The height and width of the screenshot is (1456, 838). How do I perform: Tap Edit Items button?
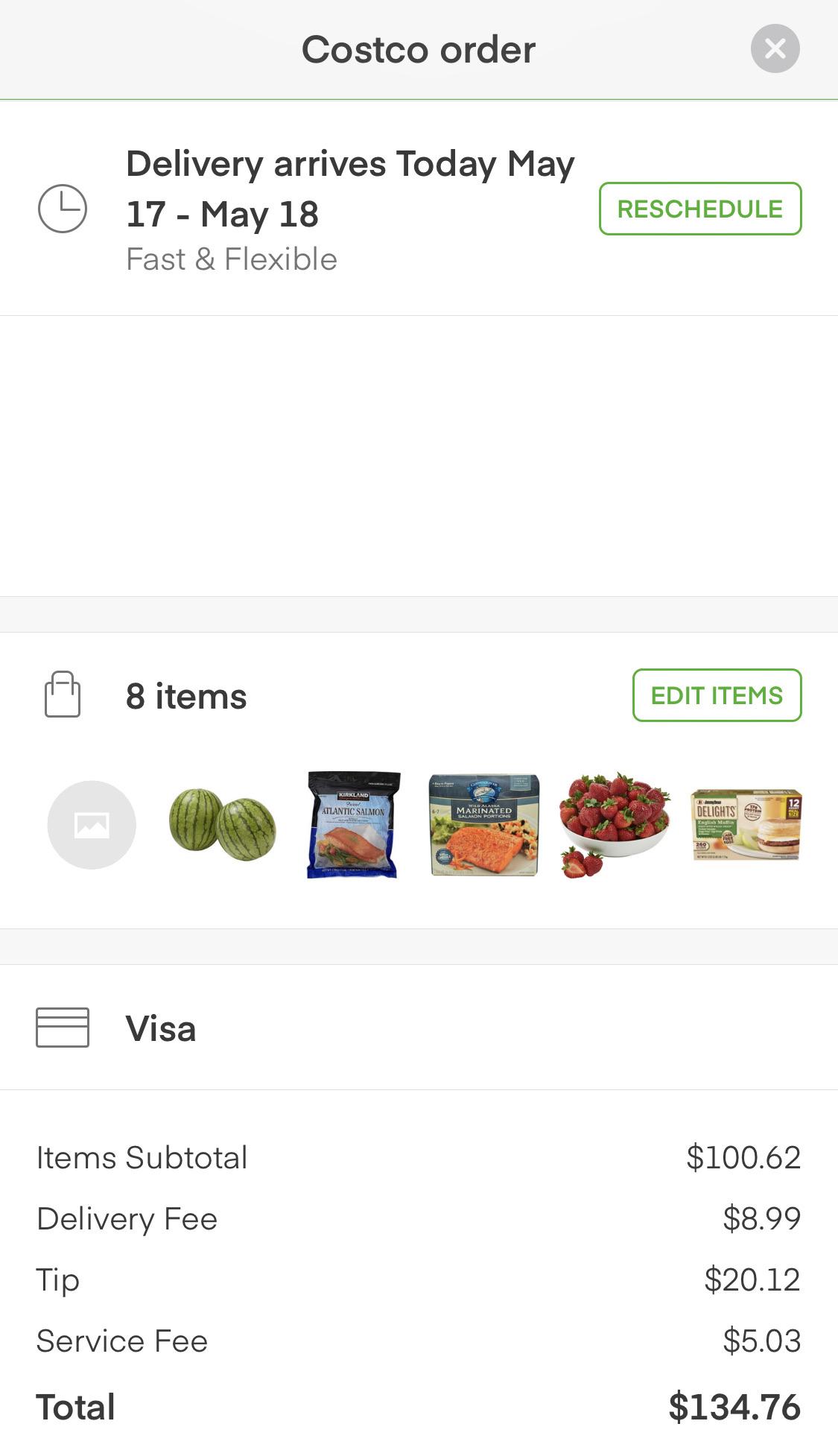pos(717,695)
